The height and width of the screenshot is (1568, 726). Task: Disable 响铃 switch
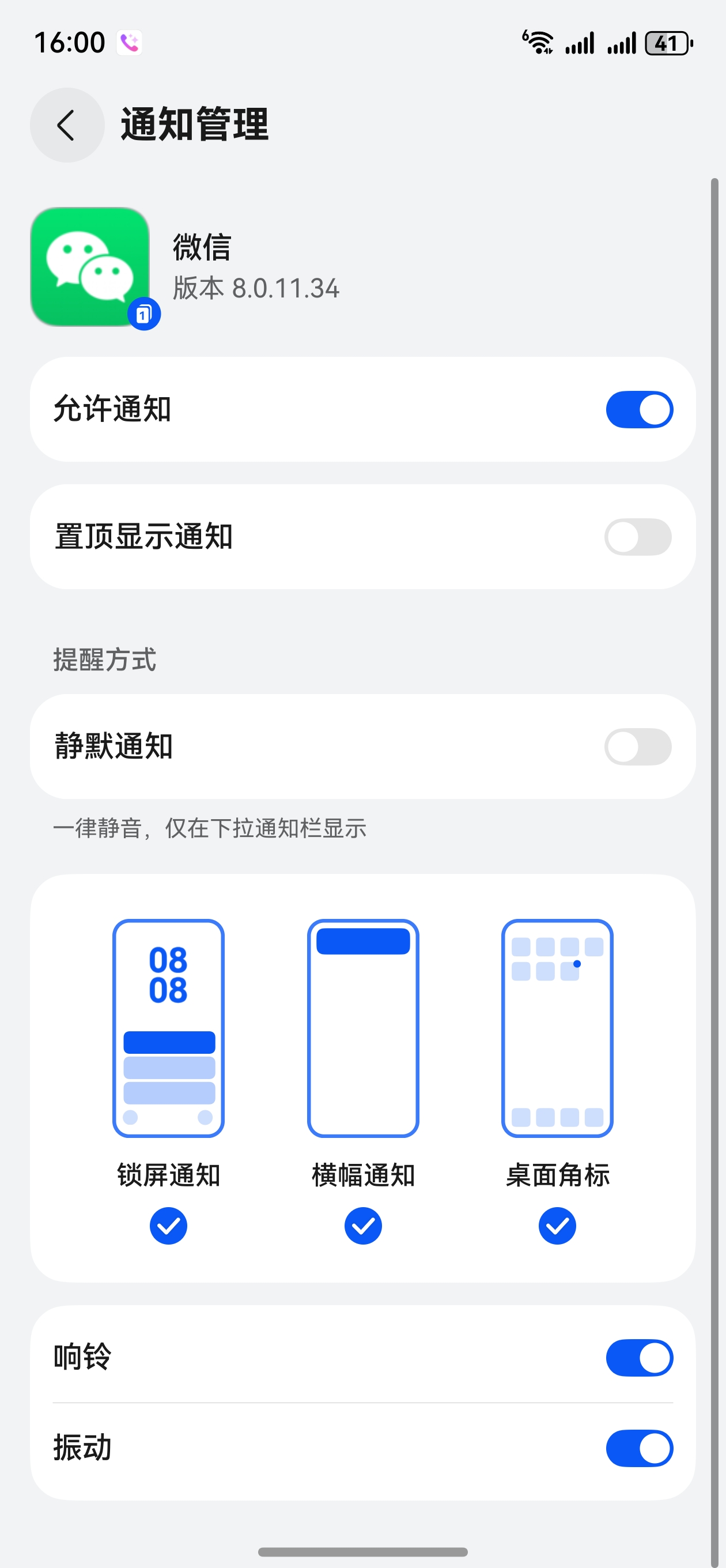point(639,1358)
